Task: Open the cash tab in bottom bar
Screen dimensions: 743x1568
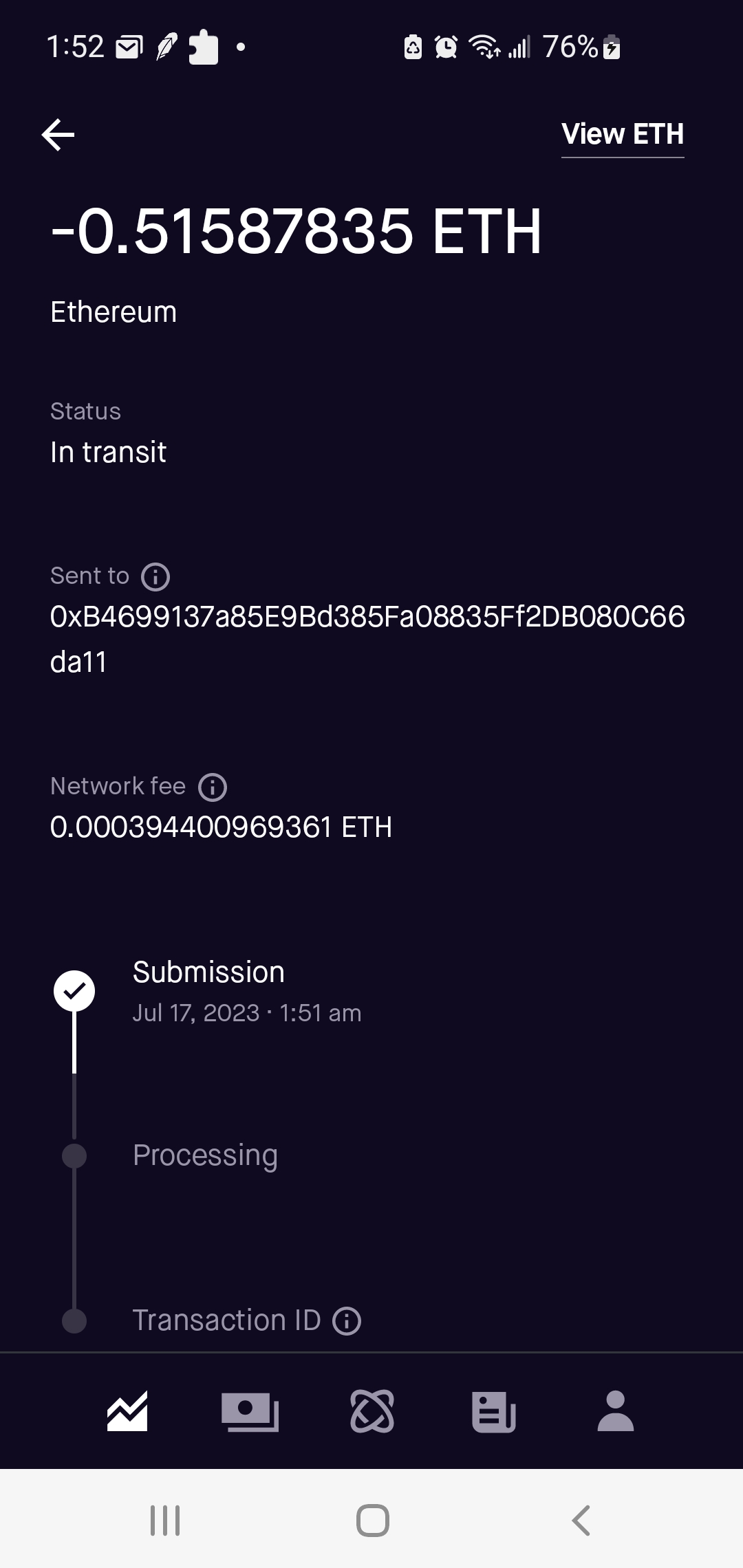Action: coord(250,1411)
